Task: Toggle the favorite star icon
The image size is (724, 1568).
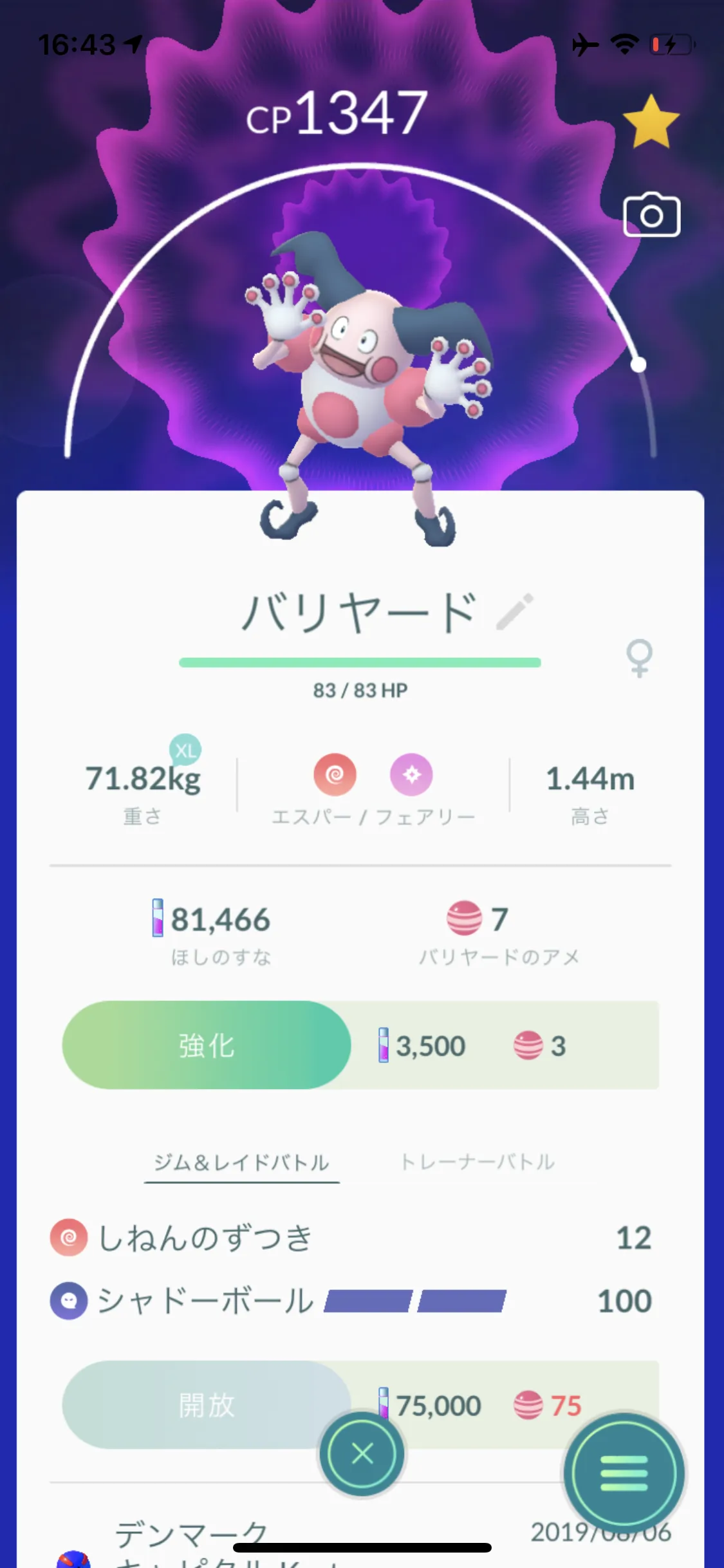Action: click(651, 122)
